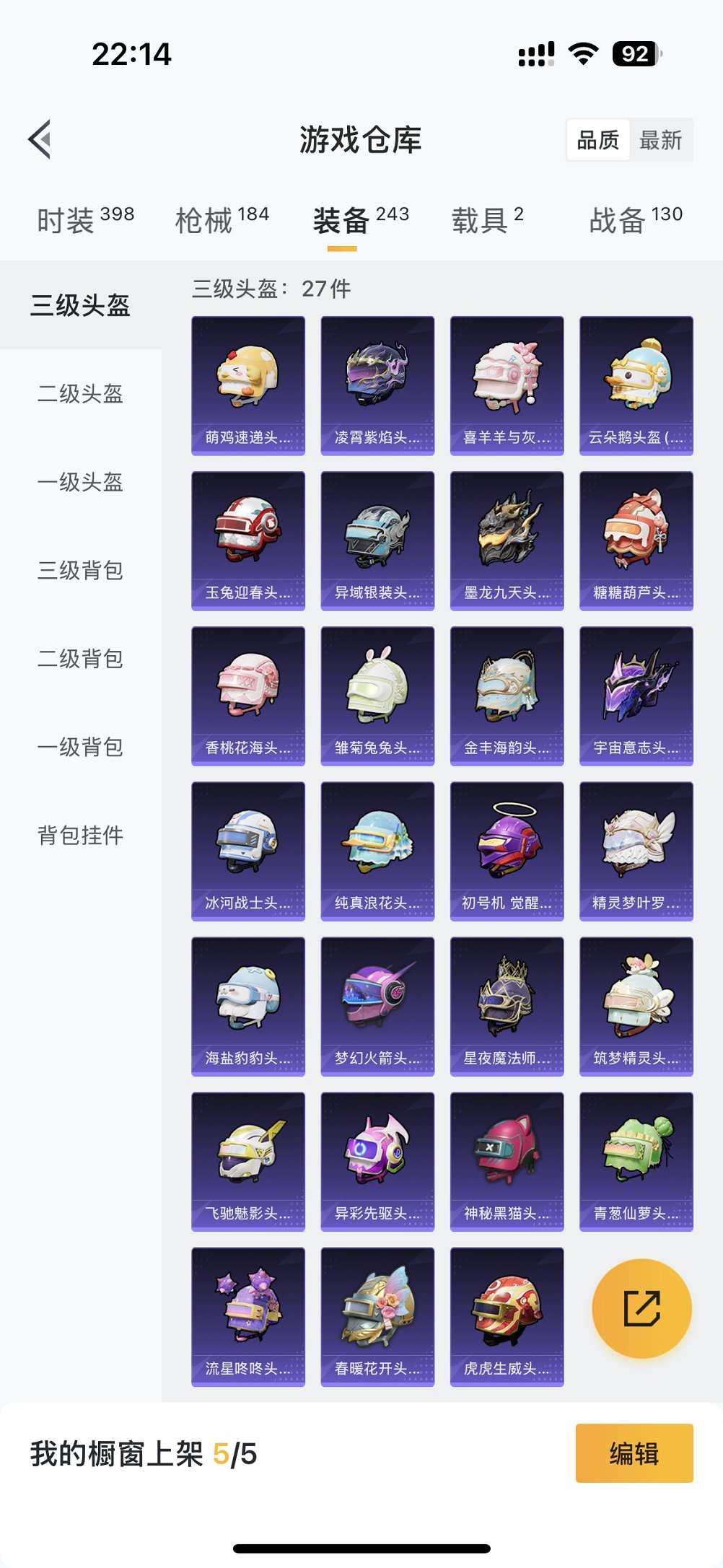Tap the Wi-Fi status icon
The height and width of the screenshot is (1568, 723).
tap(582, 52)
